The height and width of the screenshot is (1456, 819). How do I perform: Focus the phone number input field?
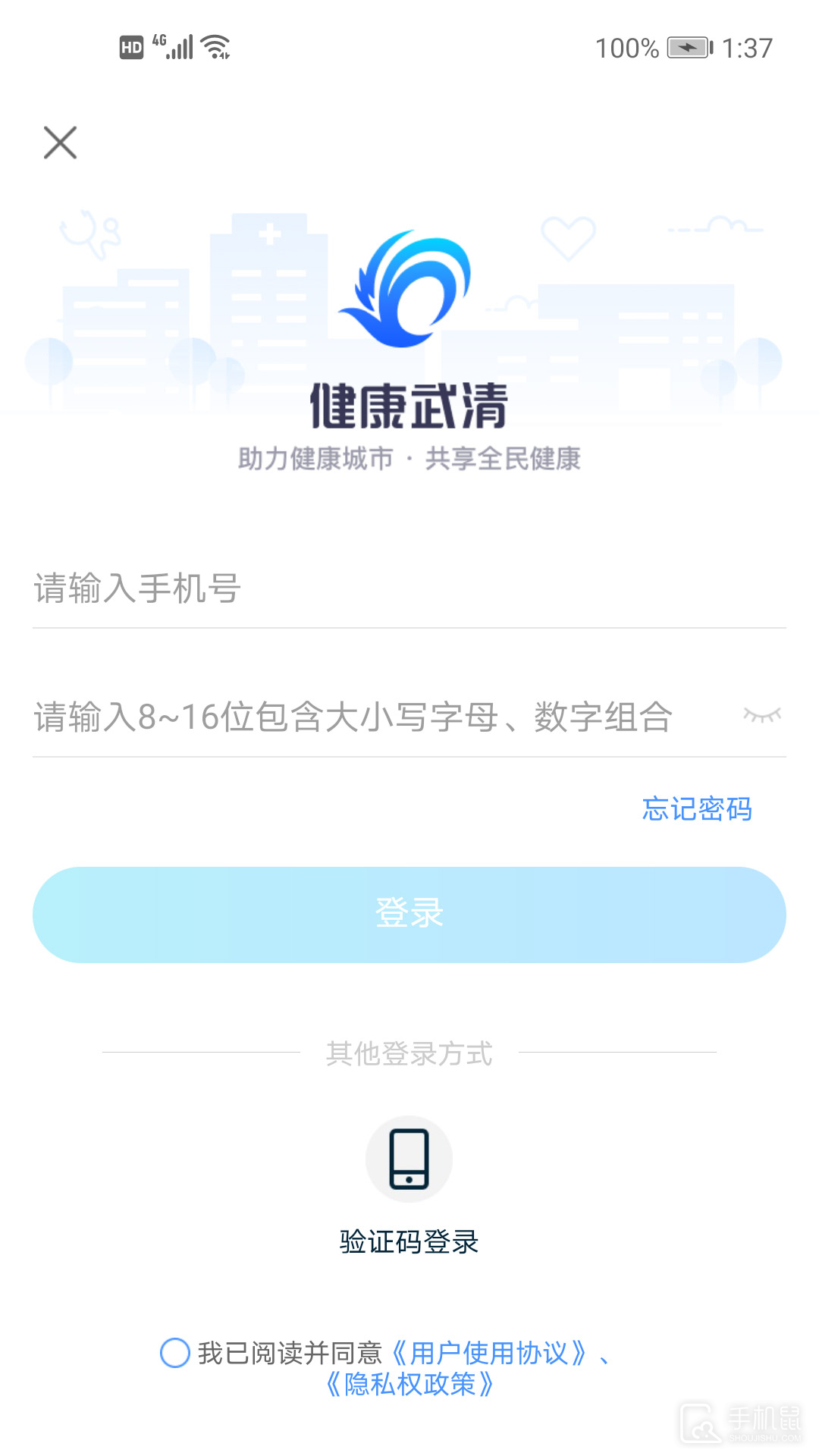[409, 588]
